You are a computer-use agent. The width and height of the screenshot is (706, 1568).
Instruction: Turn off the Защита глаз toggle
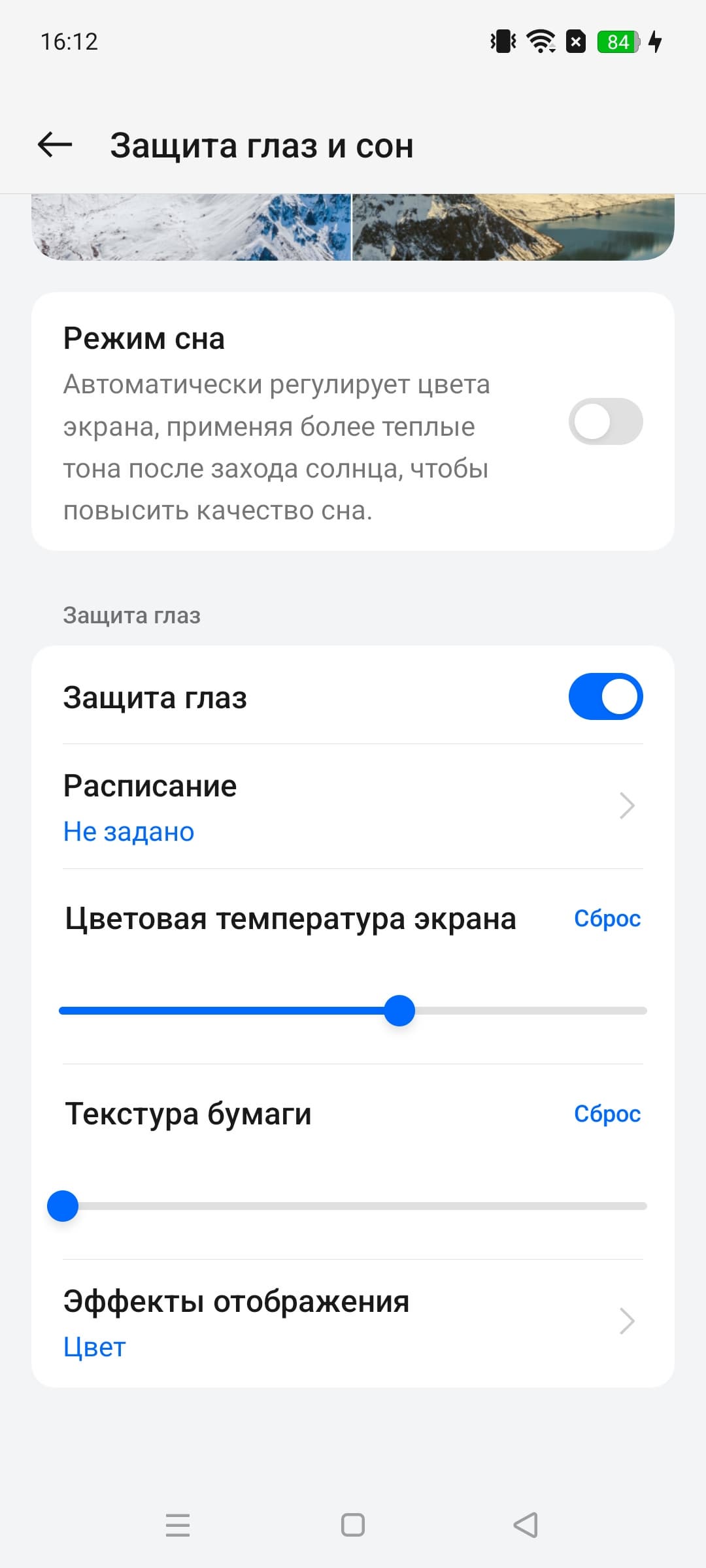click(x=605, y=696)
